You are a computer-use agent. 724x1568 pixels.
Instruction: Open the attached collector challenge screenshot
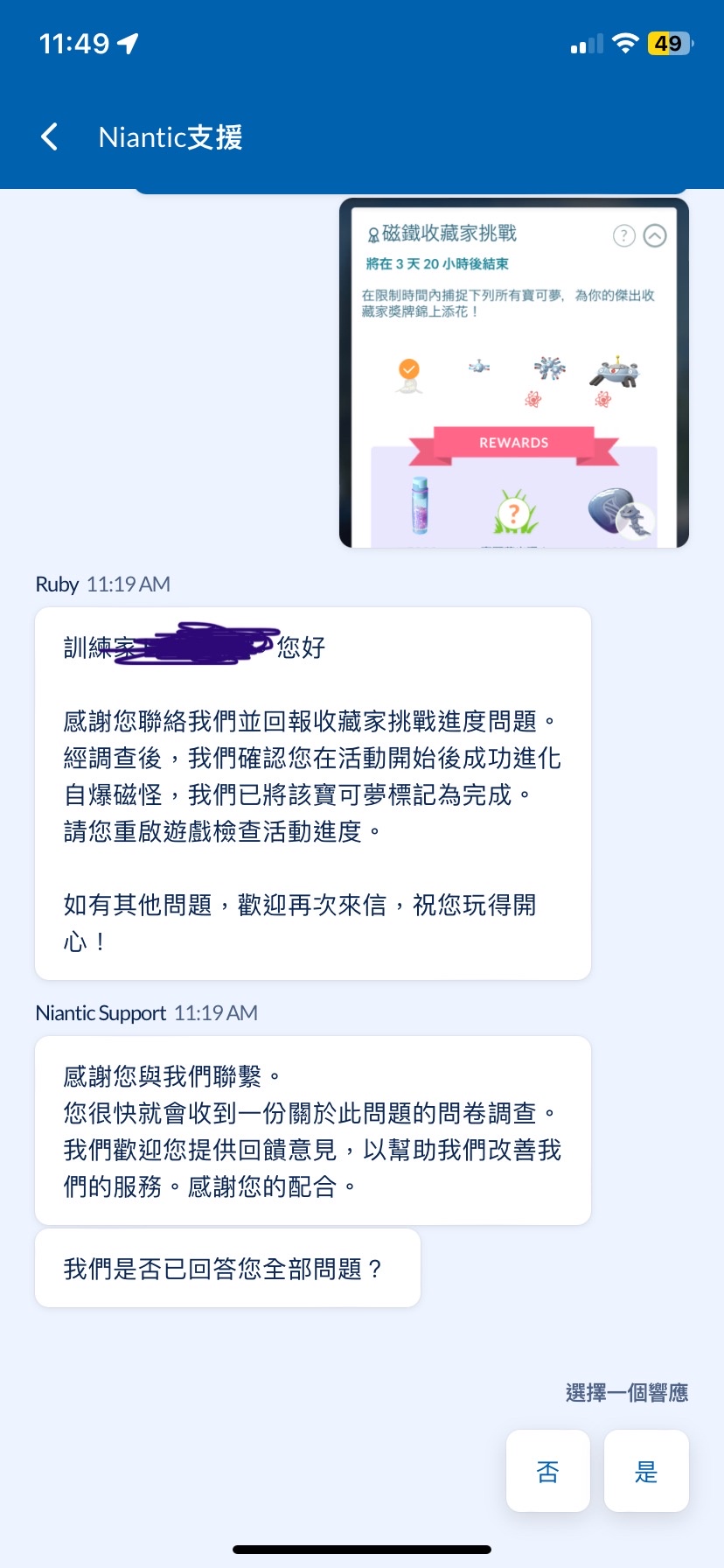point(513,374)
